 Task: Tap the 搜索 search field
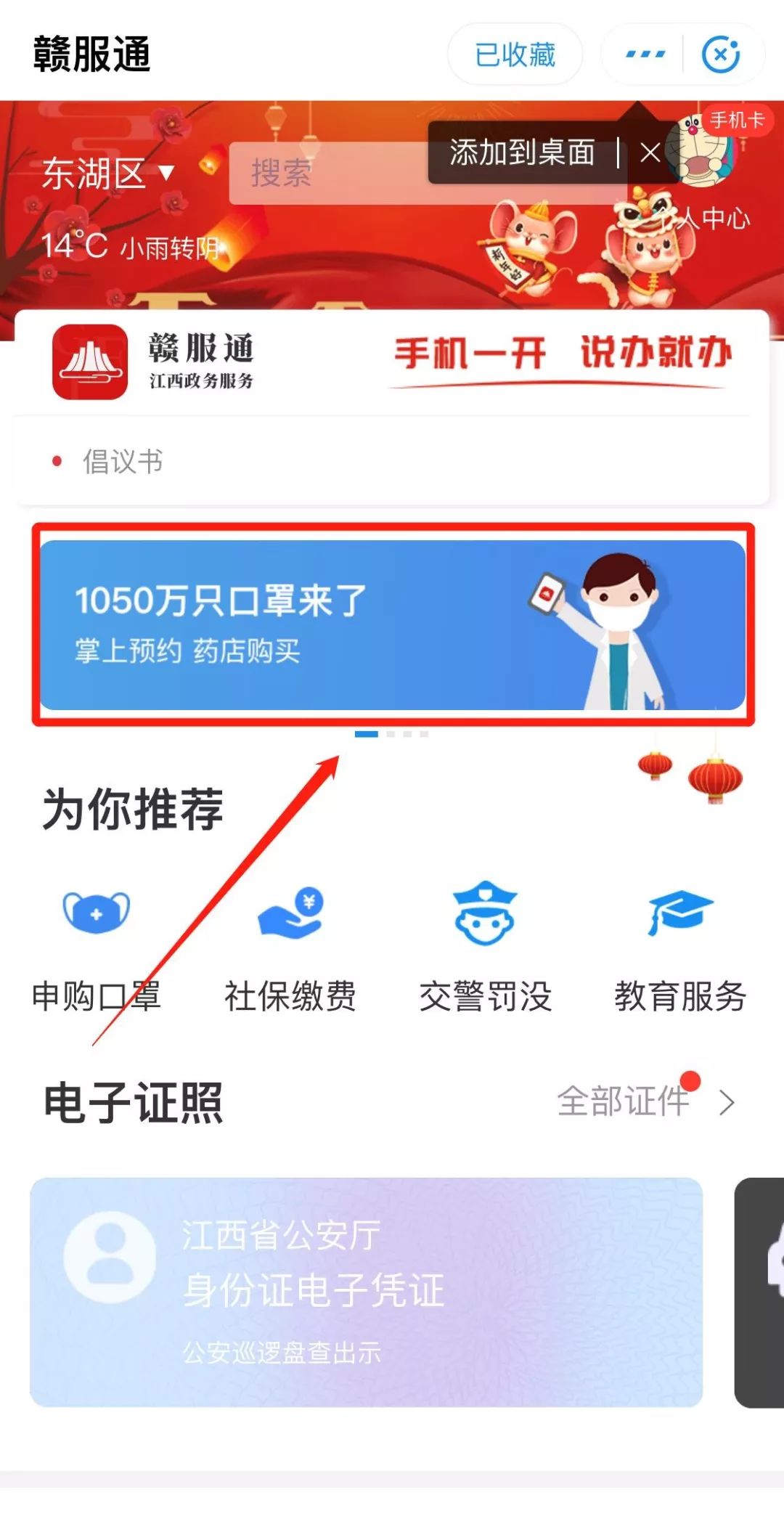(327, 174)
